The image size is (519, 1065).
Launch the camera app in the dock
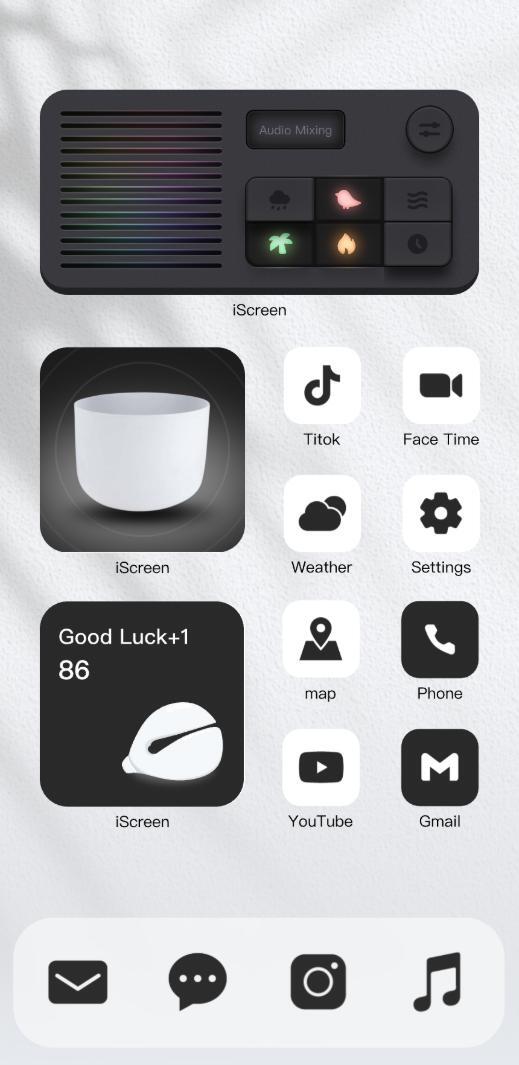click(319, 981)
